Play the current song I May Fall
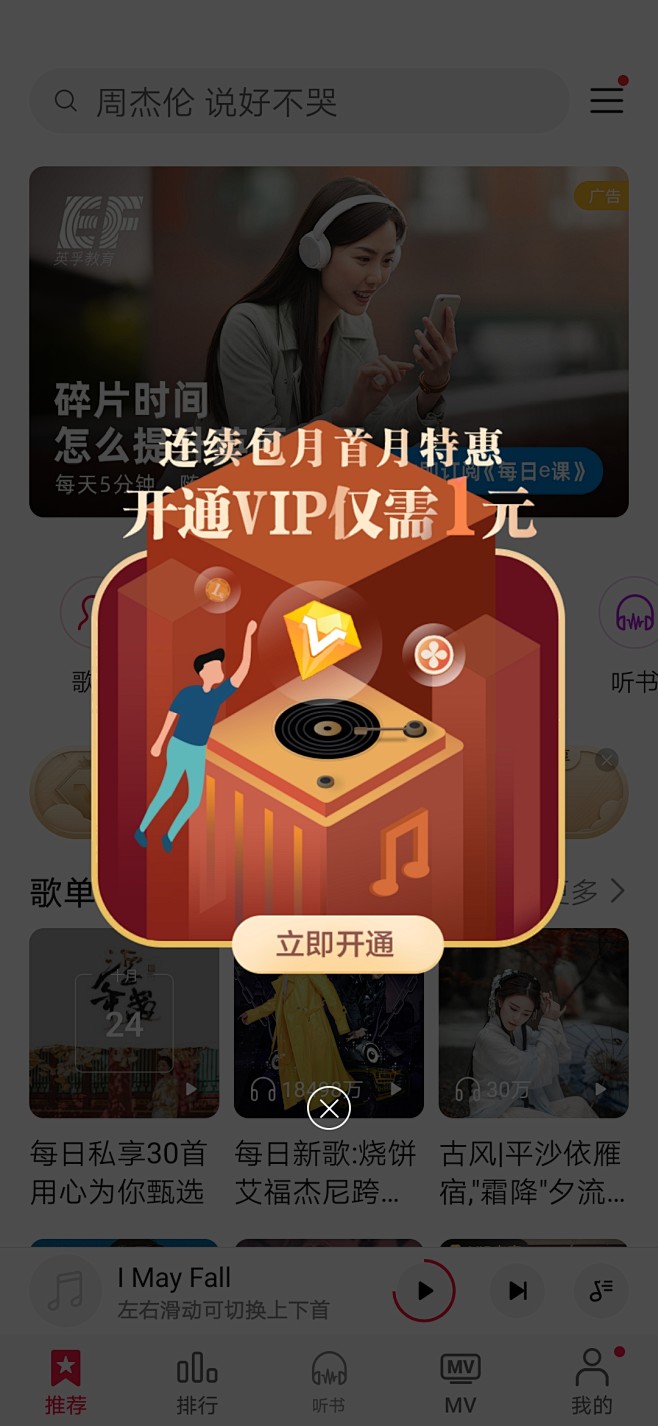This screenshot has width=658, height=1426. pyautogui.click(x=425, y=1291)
